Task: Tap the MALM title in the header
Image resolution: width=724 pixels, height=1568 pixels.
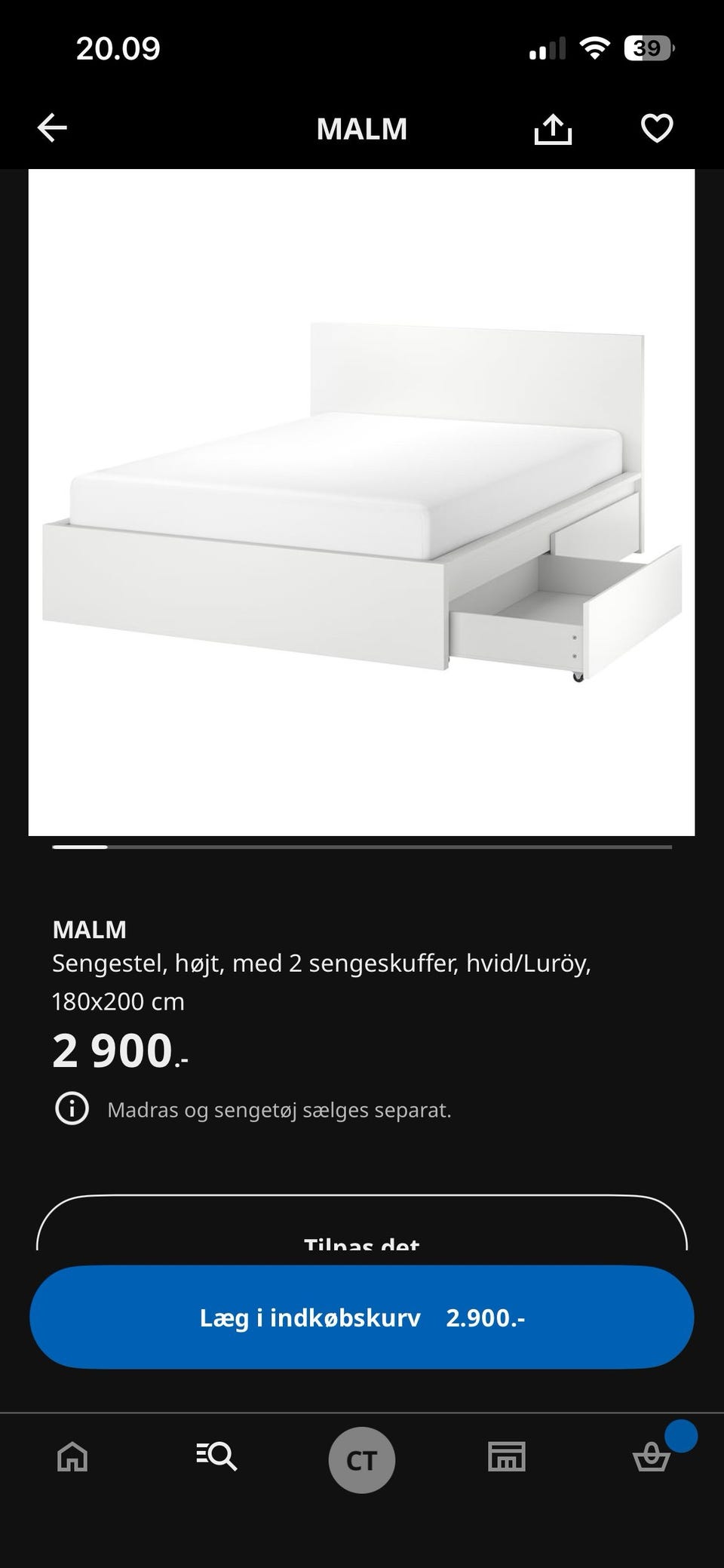Action: click(x=361, y=128)
